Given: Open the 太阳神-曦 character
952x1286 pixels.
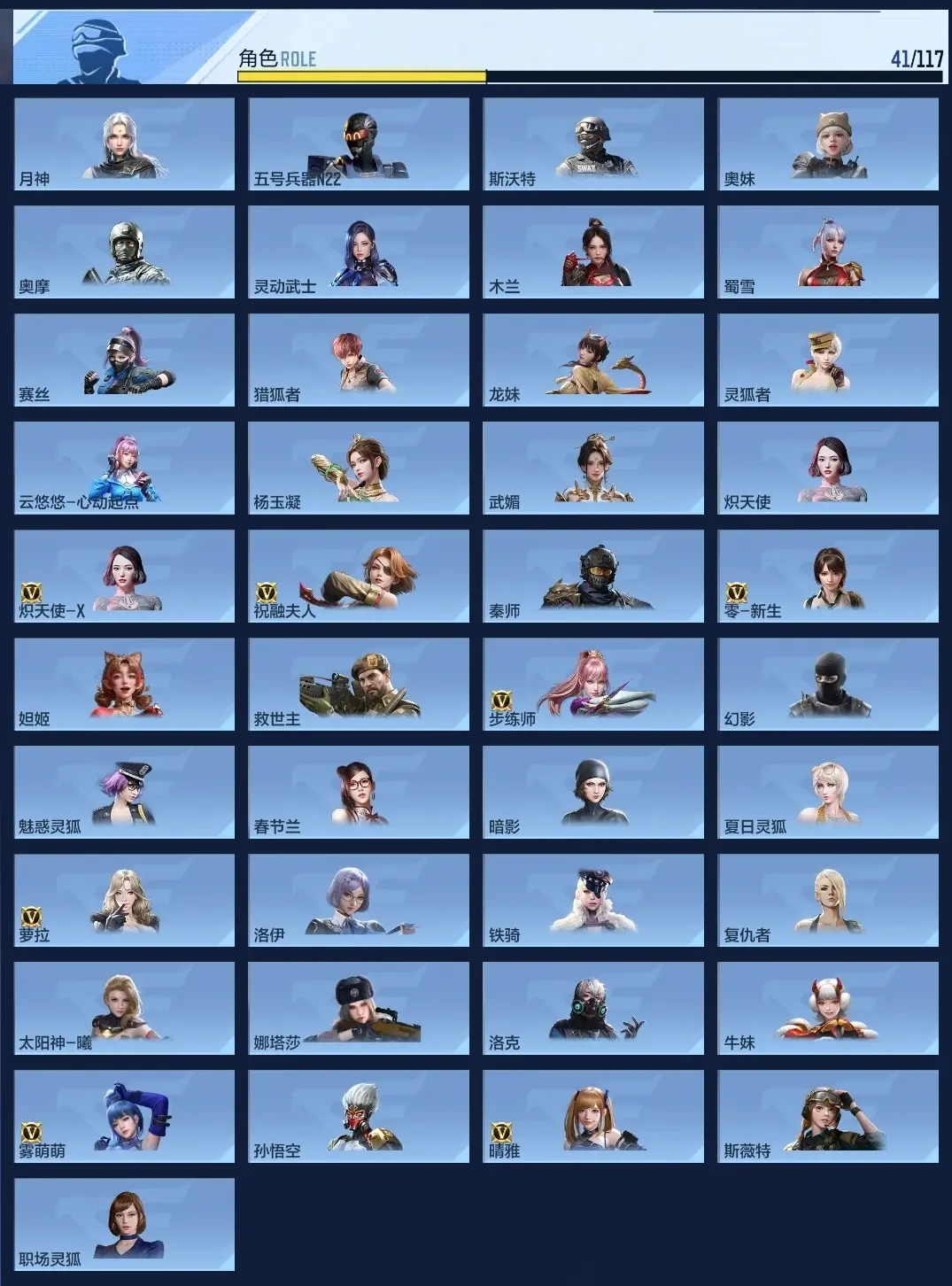Looking at the screenshot, I should pos(124,1008).
